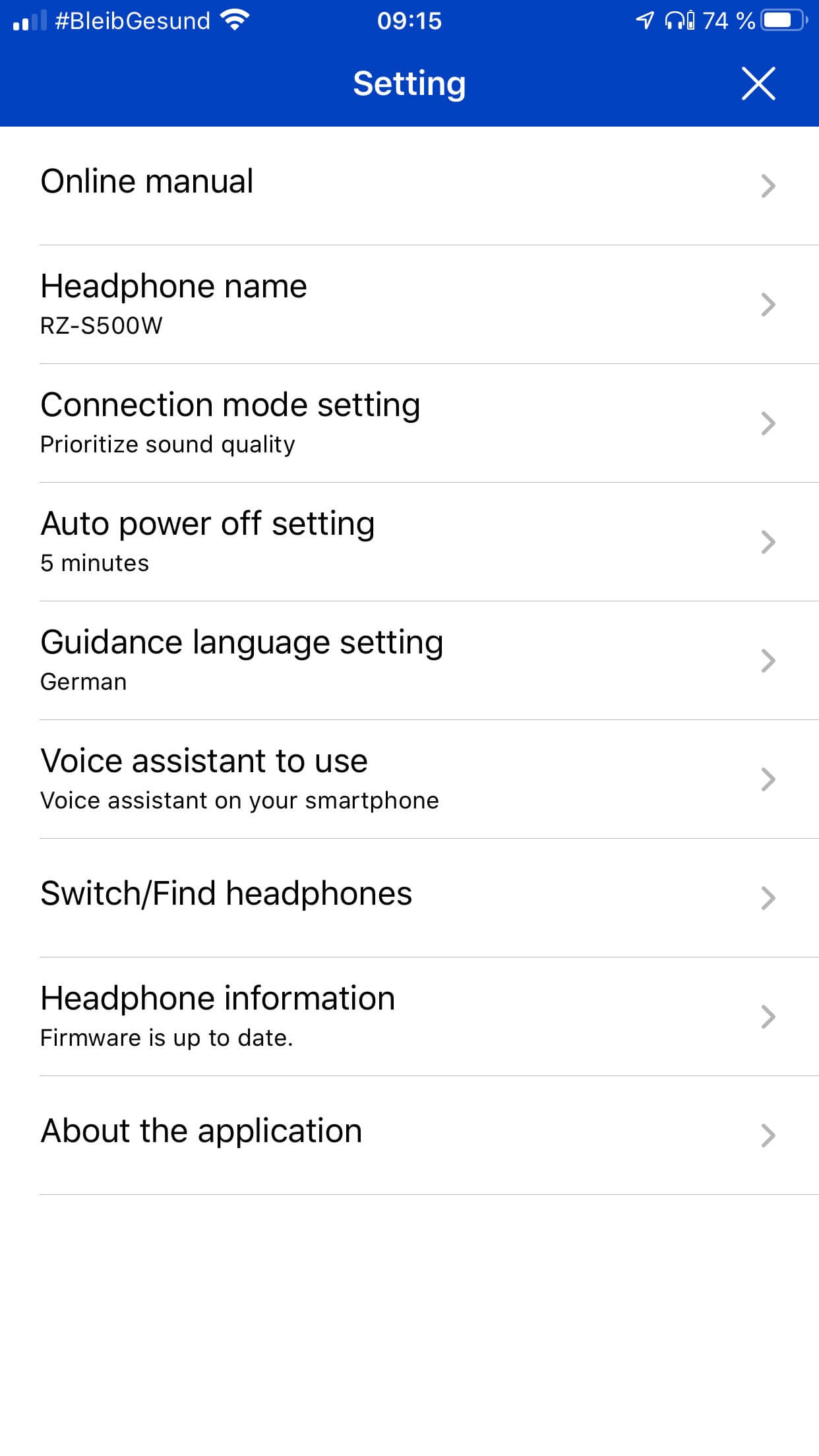Choose Voice assistant to use
Screen dimensions: 819x1456
pos(409,779)
